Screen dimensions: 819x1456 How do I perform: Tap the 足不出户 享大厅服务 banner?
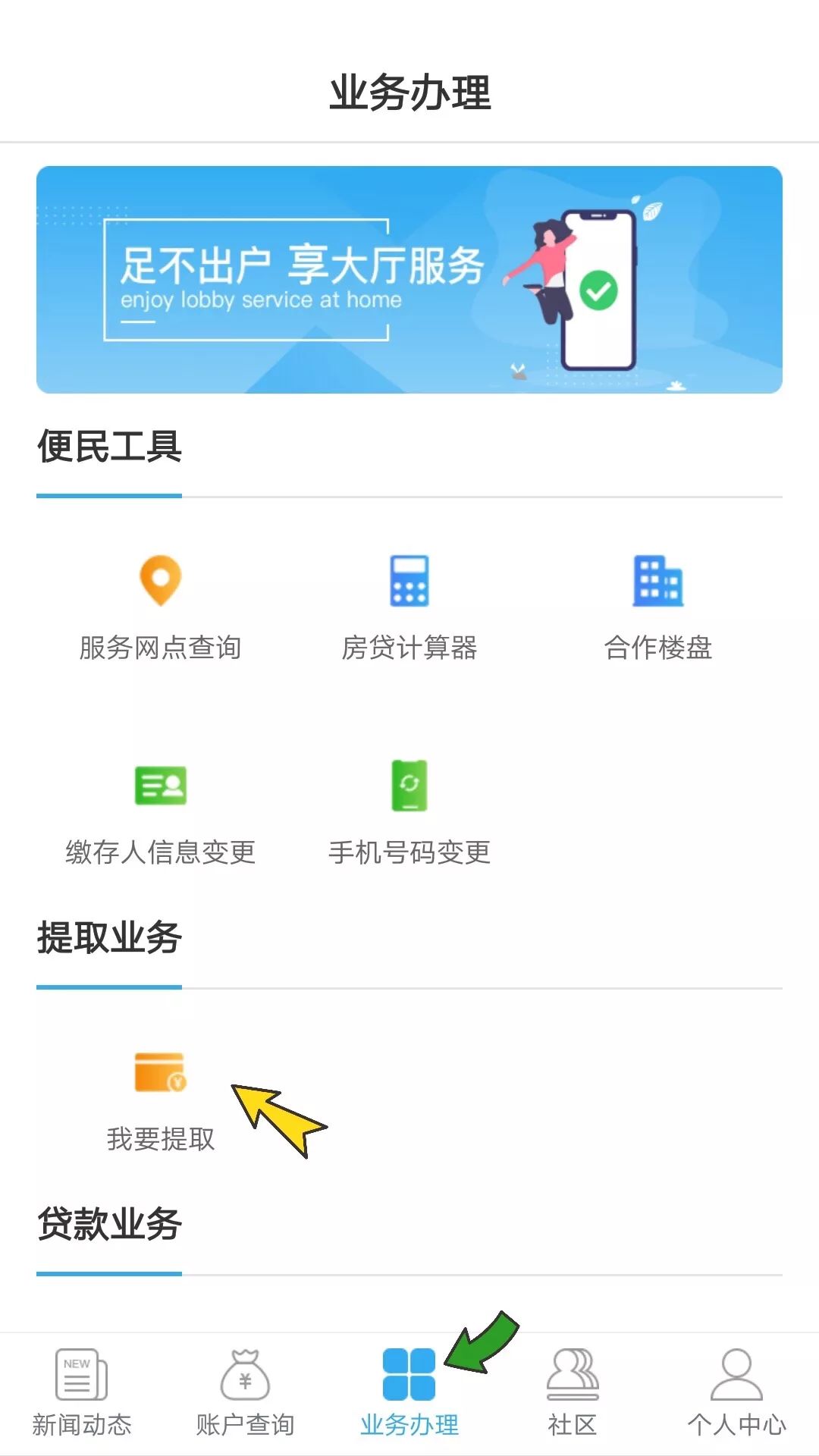pos(409,279)
